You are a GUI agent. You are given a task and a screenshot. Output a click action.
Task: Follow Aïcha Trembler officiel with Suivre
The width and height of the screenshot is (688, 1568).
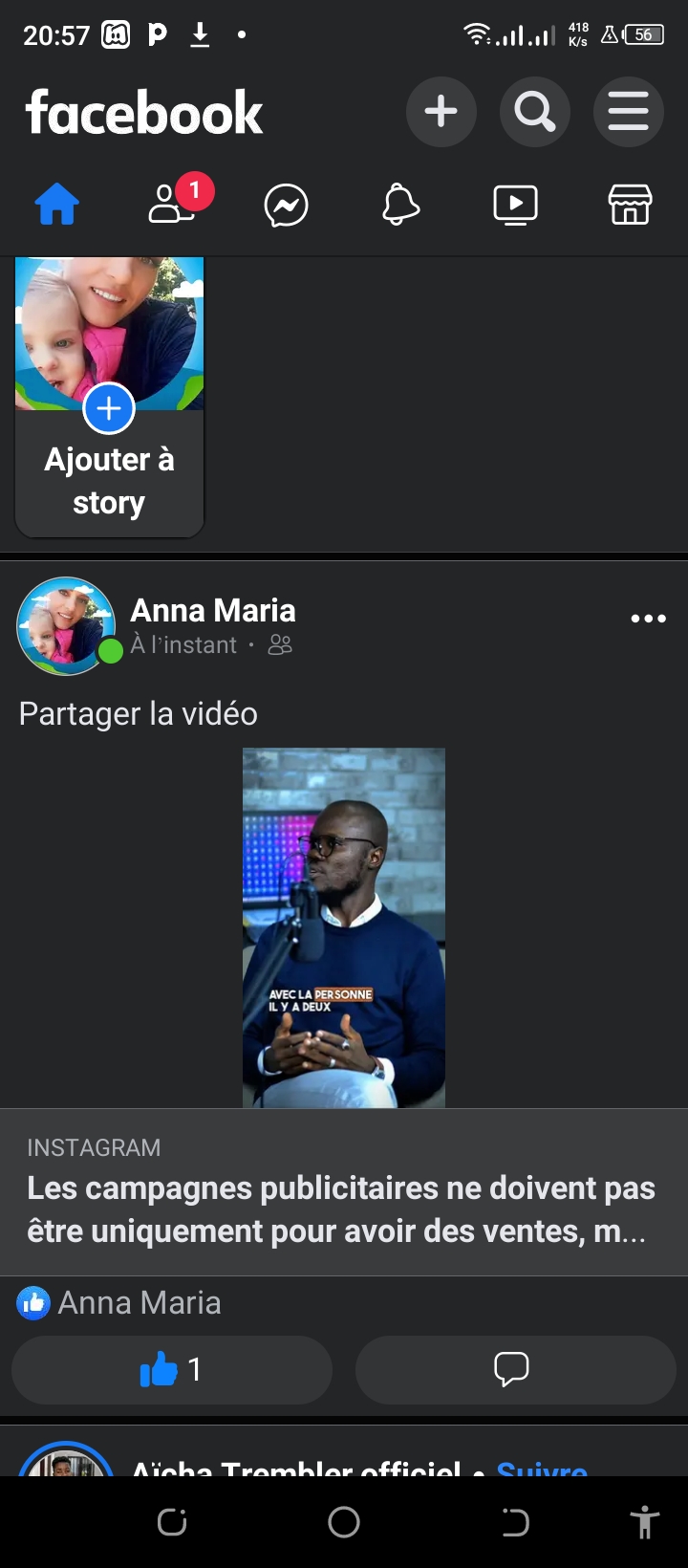pyautogui.click(x=542, y=1465)
